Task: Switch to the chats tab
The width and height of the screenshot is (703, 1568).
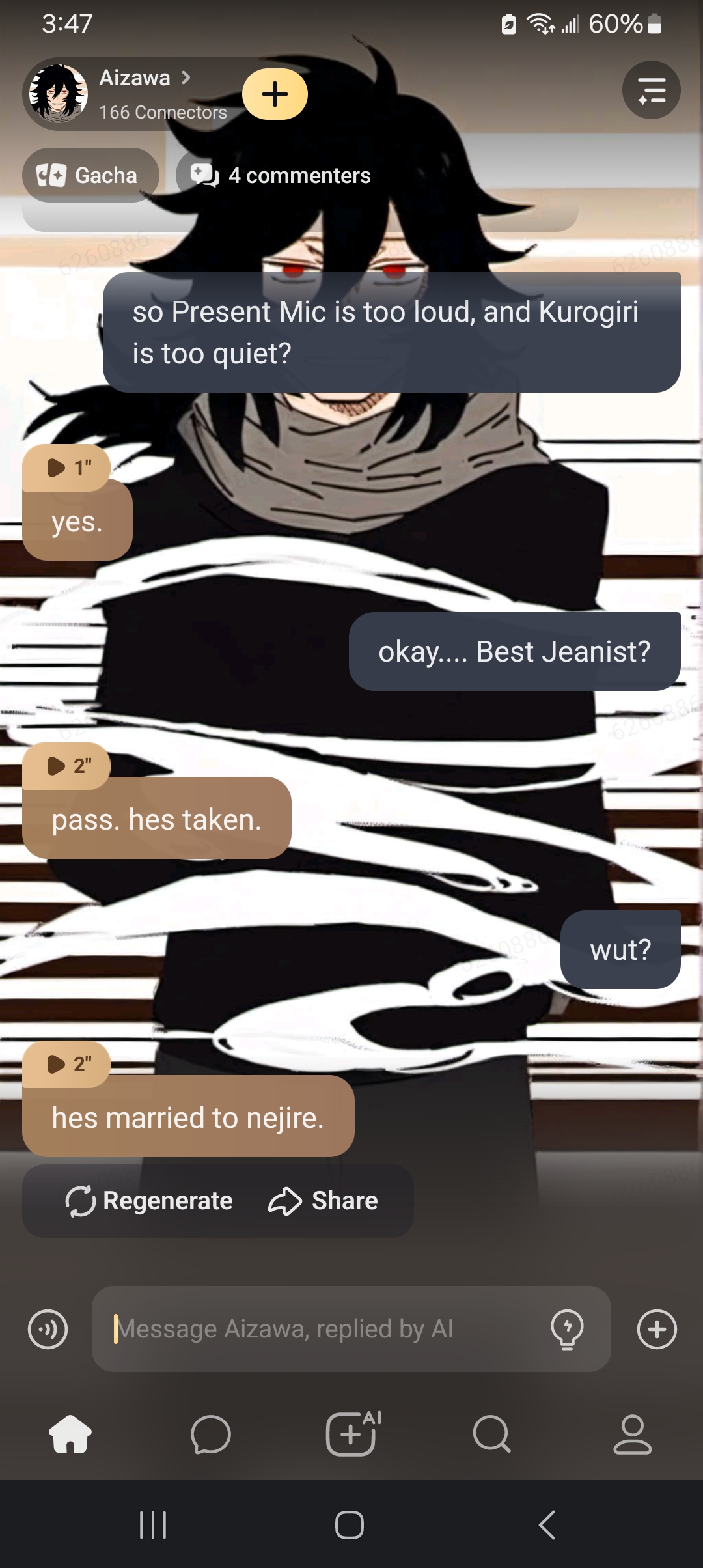Action: (x=211, y=1435)
